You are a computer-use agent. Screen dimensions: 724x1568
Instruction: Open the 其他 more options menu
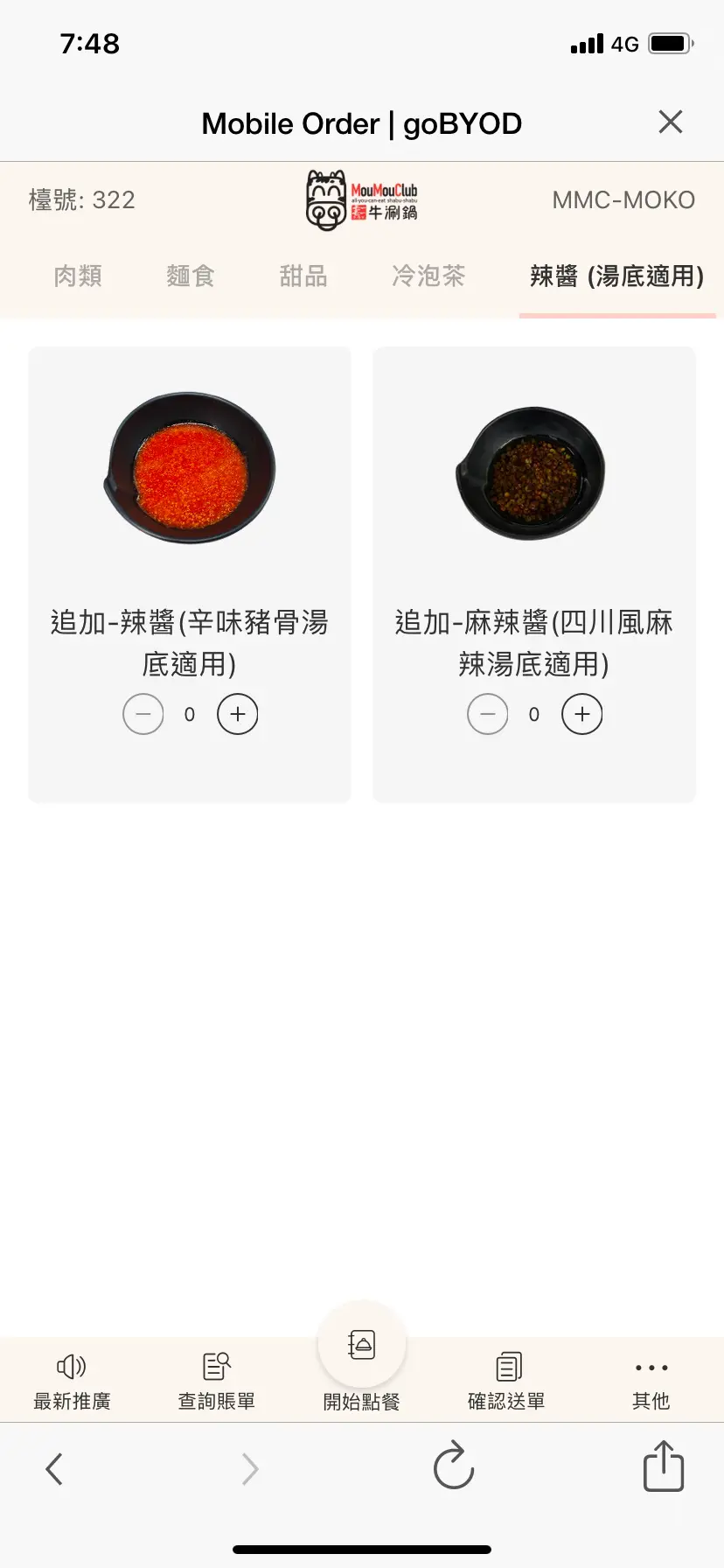tap(651, 1382)
